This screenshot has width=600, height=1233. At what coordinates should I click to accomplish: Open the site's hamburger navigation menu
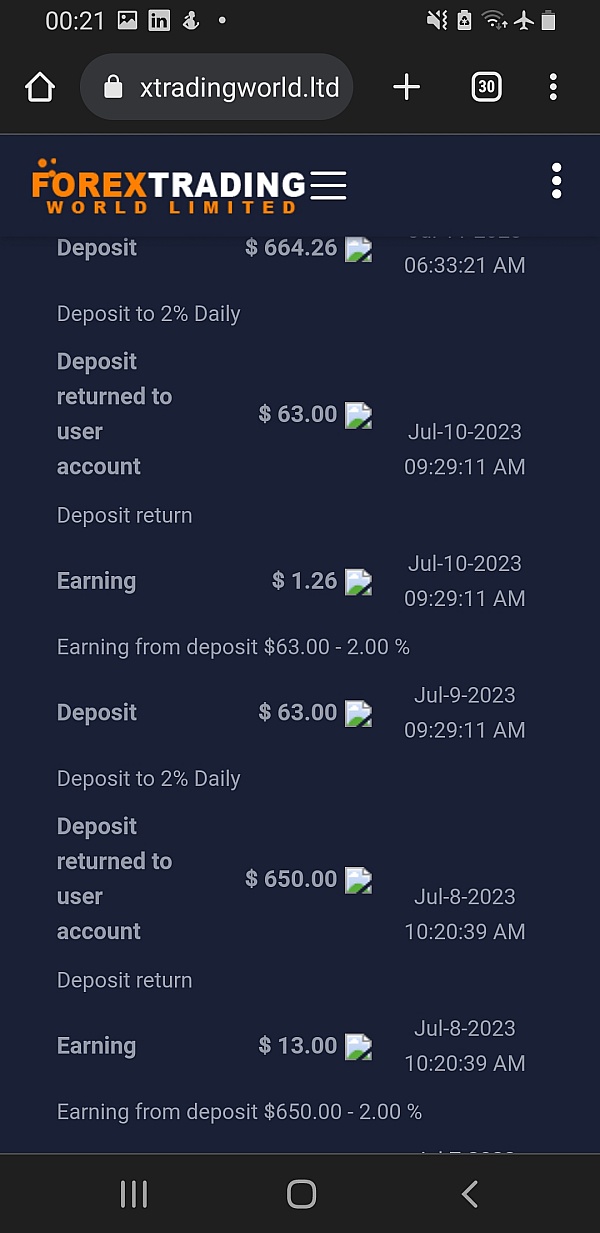point(328,185)
